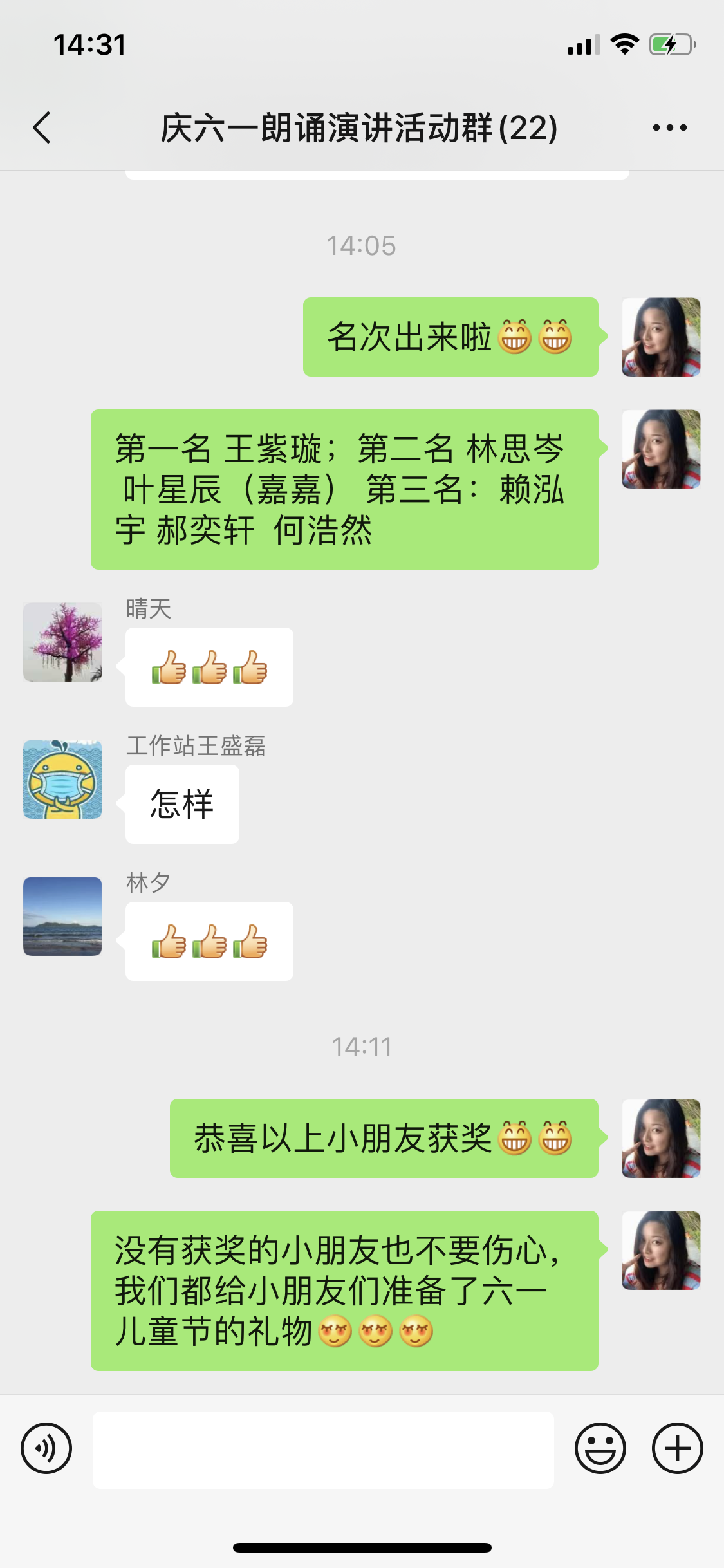Switch to voice message input
724x1568 pixels.
pyautogui.click(x=46, y=1449)
